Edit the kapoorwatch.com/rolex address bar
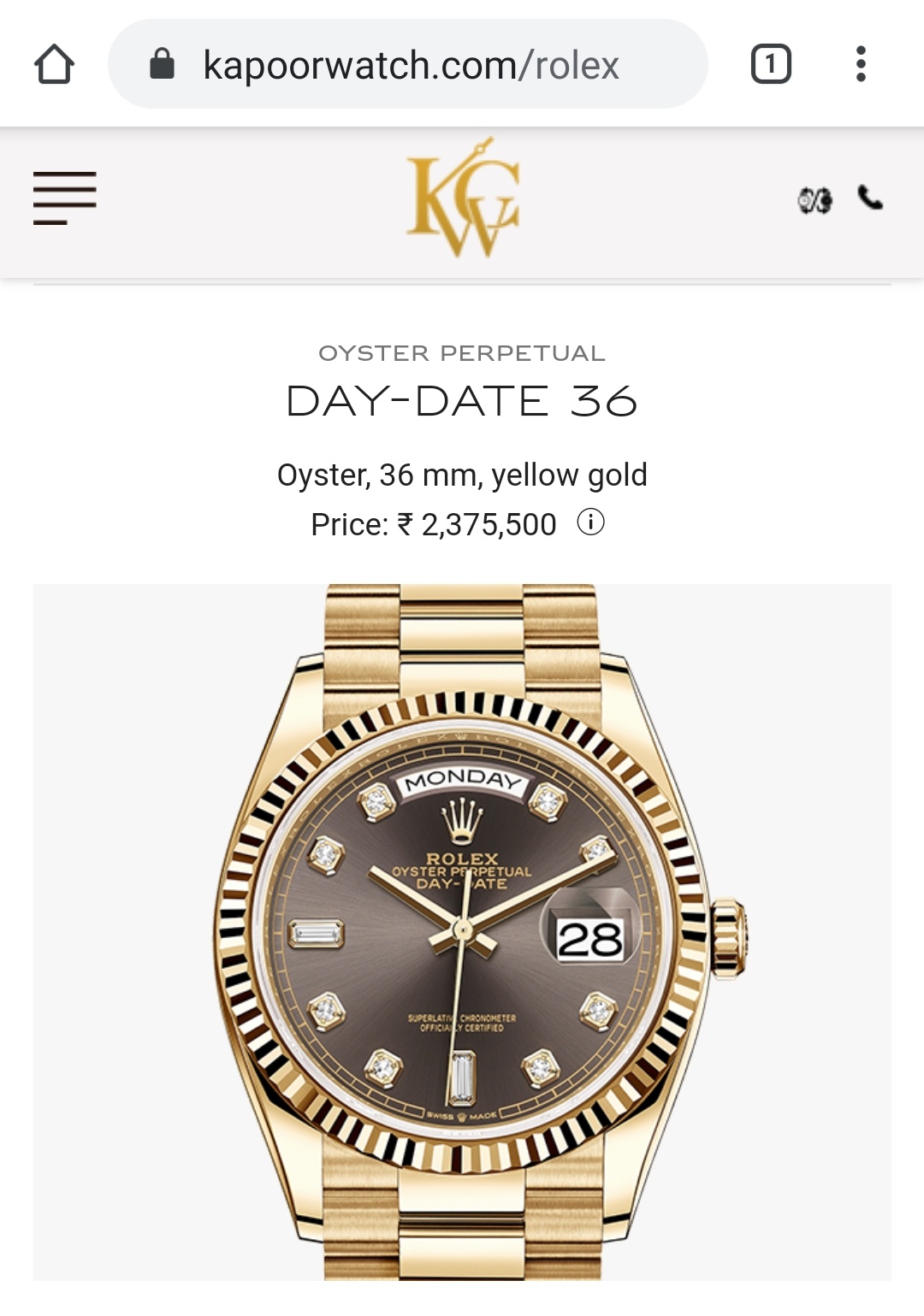This screenshot has width=924, height=1316. click(409, 65)
